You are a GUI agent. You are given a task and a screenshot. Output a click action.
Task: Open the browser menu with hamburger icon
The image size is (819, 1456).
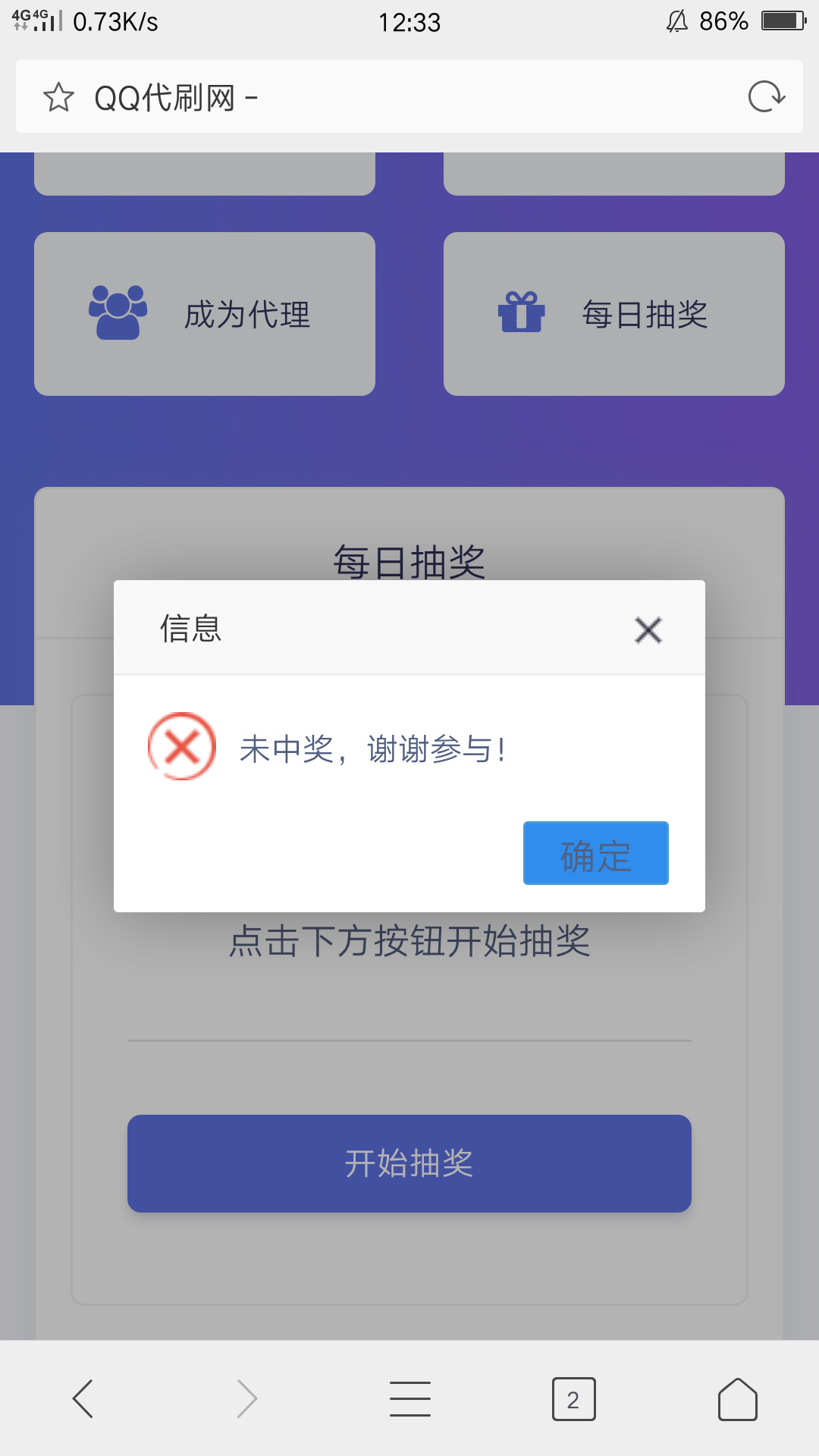(x=409, y=1398)
